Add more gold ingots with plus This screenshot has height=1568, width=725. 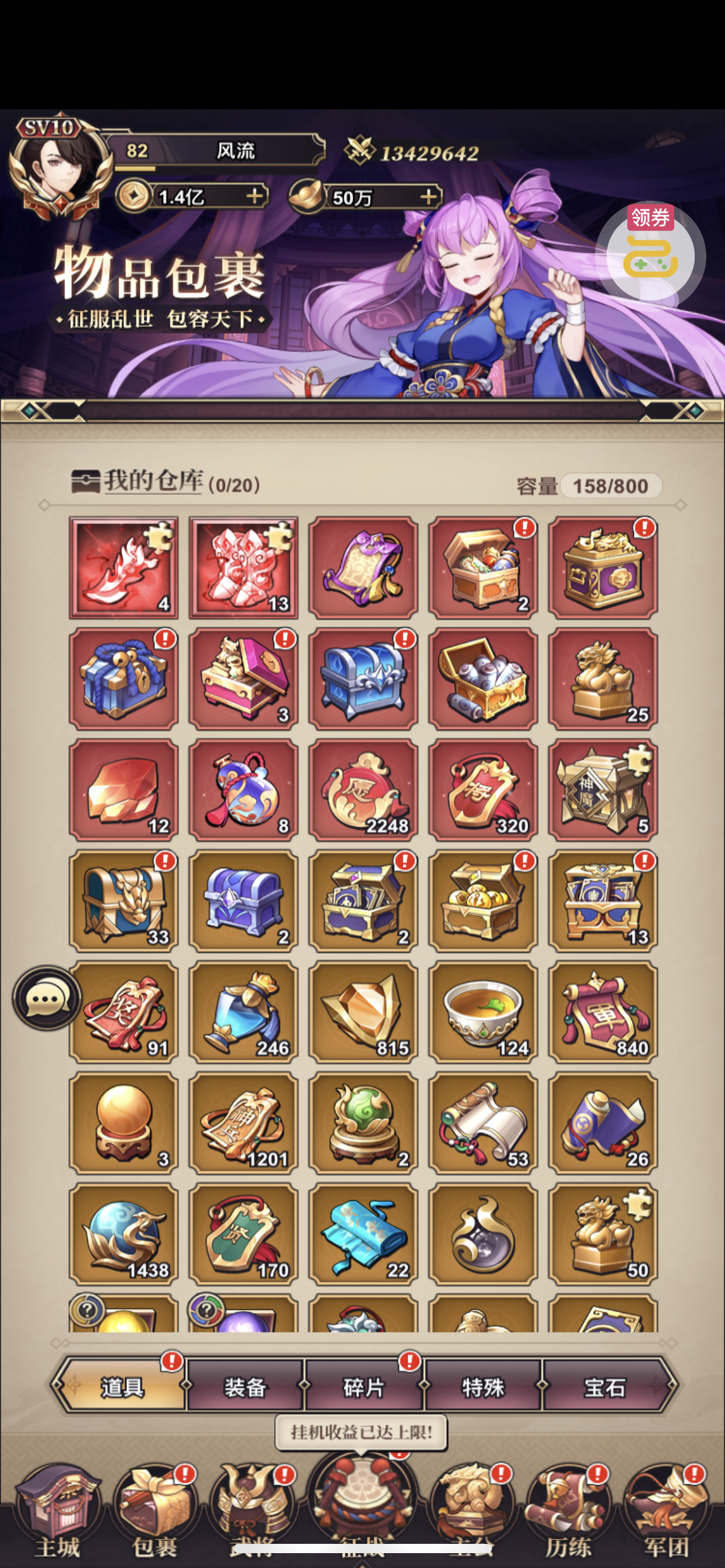(428, 197)
